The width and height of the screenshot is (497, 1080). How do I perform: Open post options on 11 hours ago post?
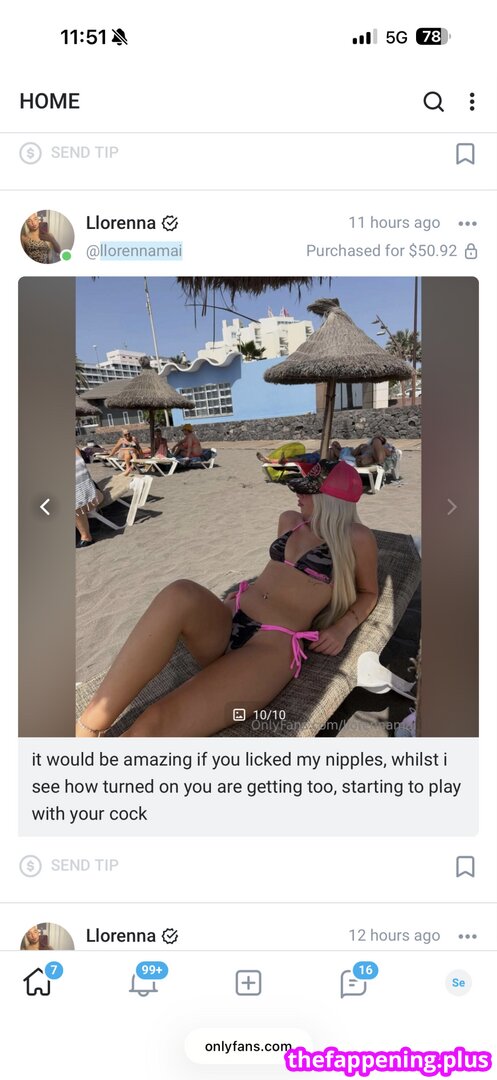[467, 223]
